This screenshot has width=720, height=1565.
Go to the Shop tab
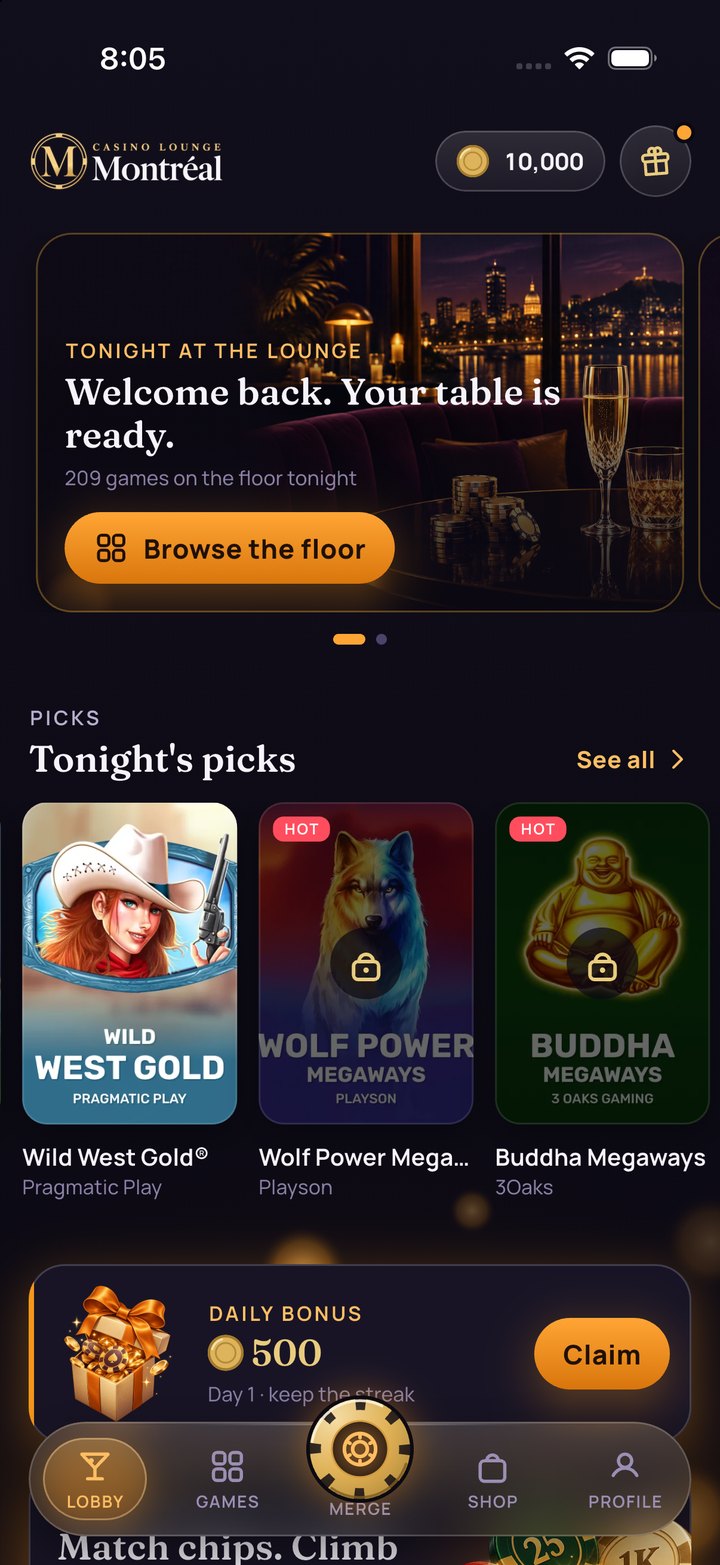pos(492,1480)
